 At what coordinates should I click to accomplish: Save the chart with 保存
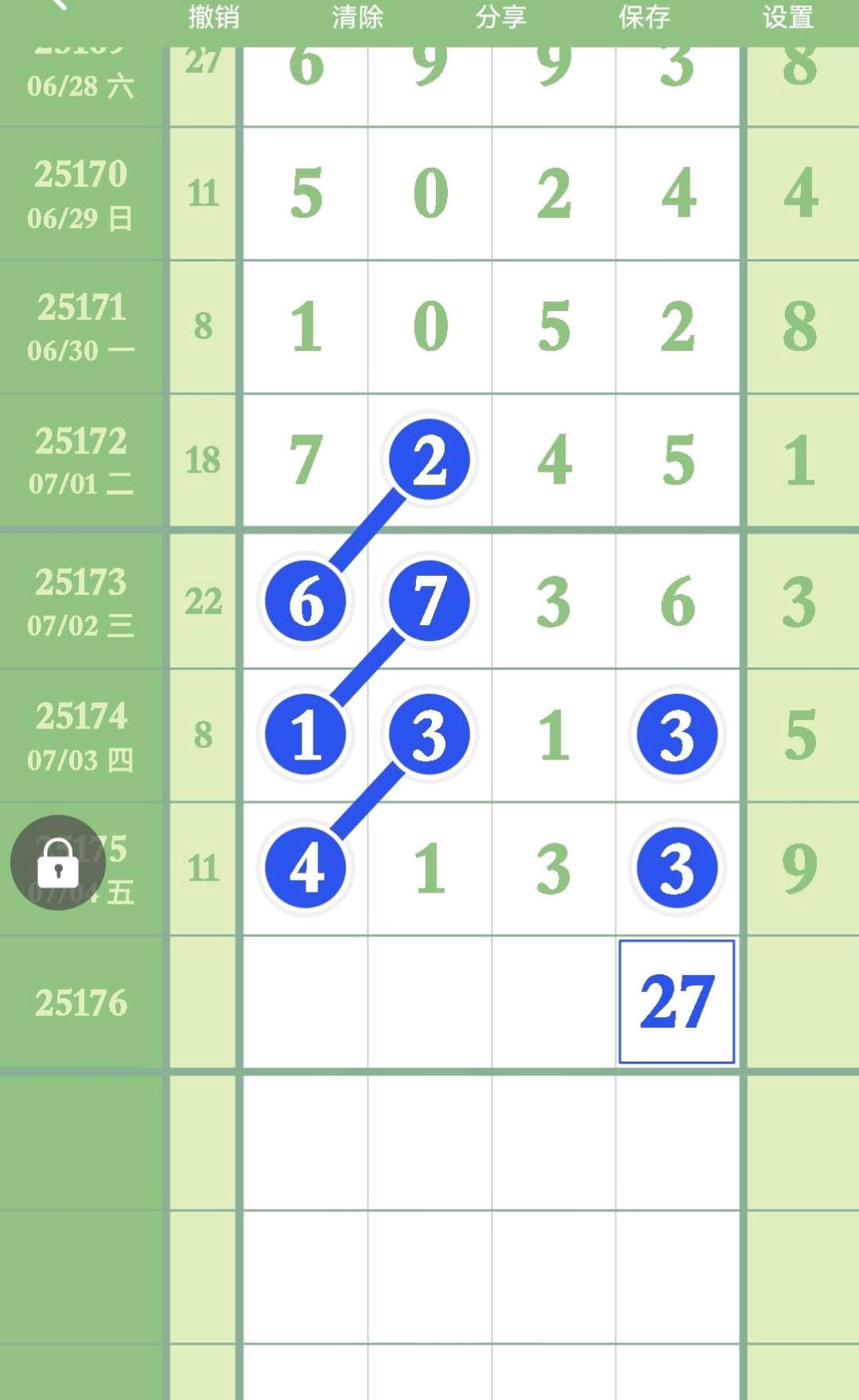[x=644, y=17]
